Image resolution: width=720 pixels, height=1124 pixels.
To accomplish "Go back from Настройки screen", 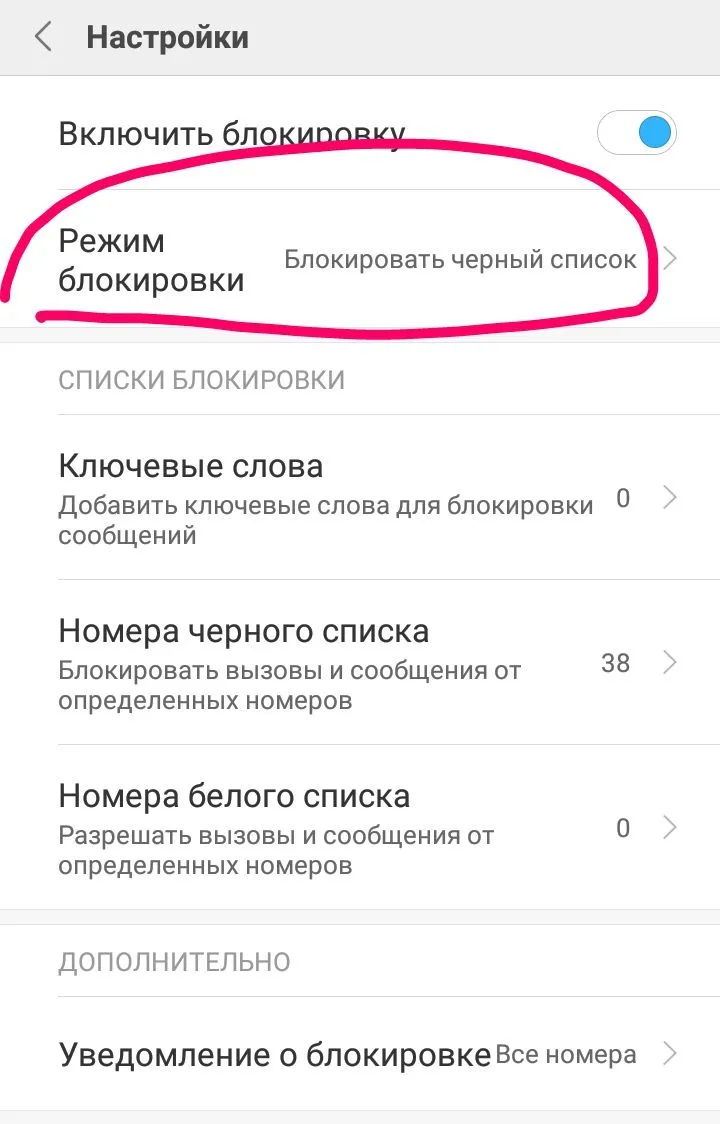I will (43, 38).
